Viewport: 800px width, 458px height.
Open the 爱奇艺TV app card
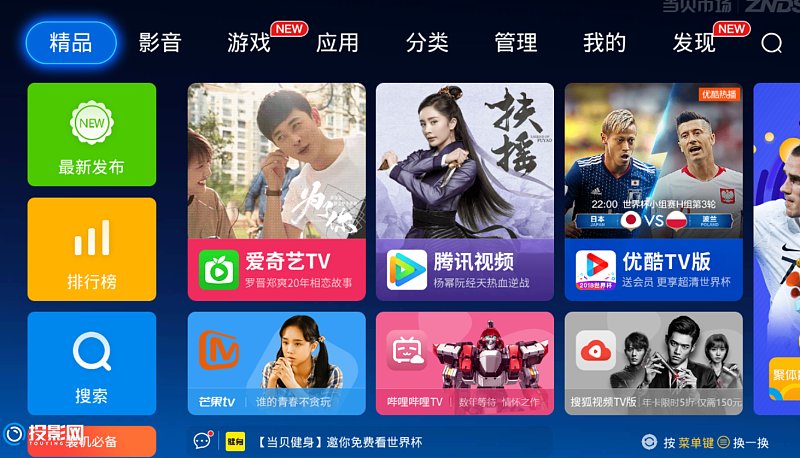277,191
